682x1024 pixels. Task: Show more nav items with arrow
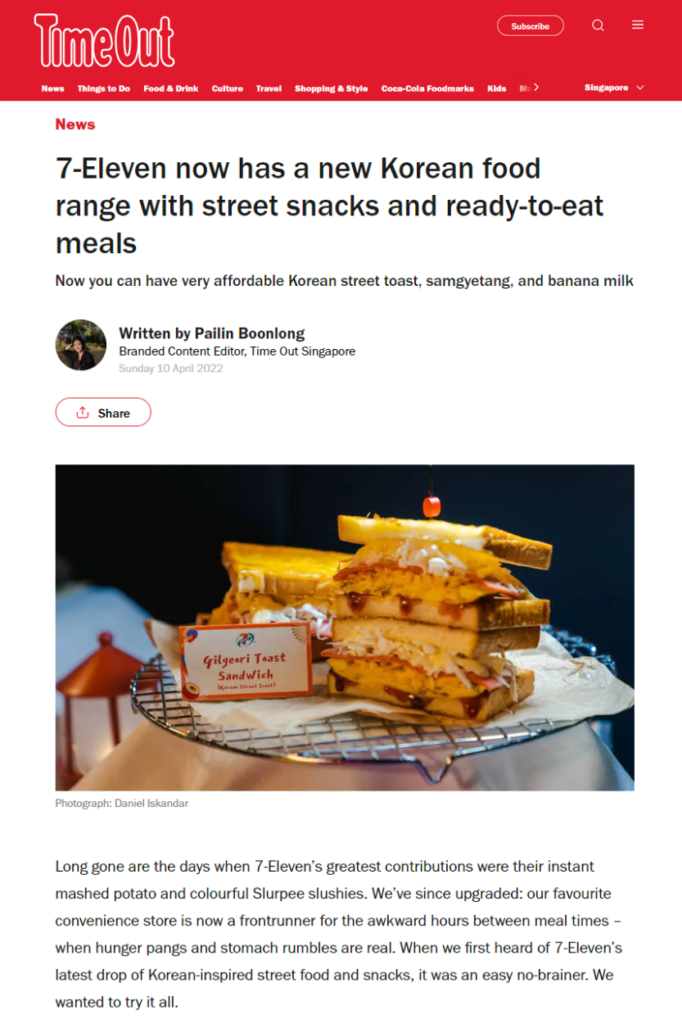536,88
